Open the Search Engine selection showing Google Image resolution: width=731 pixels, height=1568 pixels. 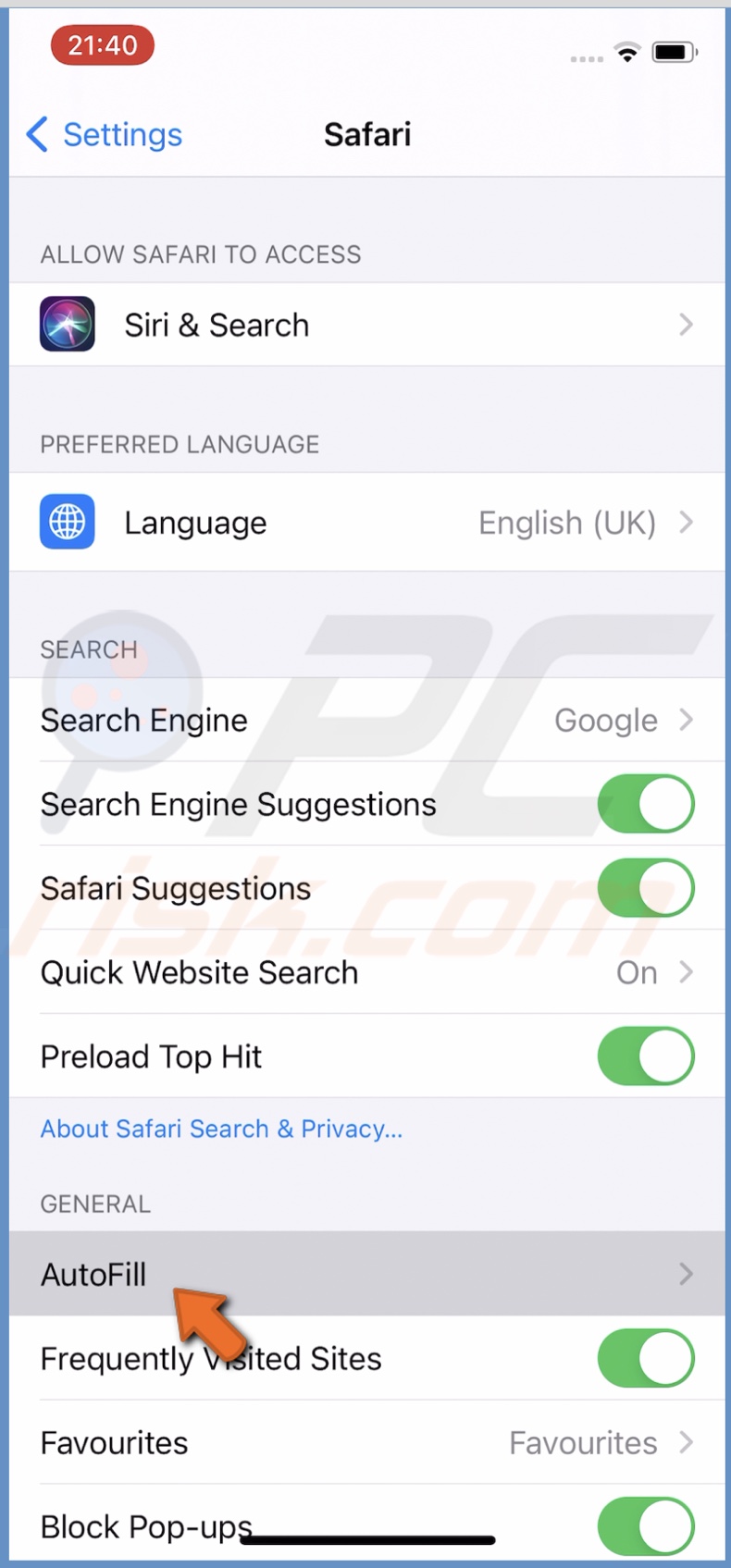pos(365,720)
